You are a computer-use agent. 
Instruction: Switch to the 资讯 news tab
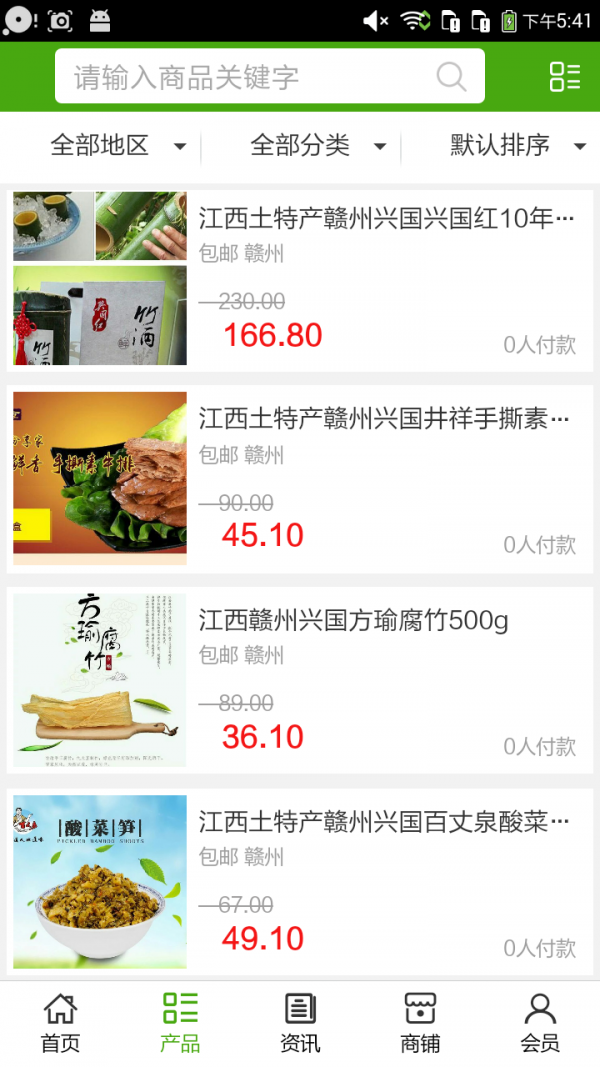click(x=300, y=1023)
